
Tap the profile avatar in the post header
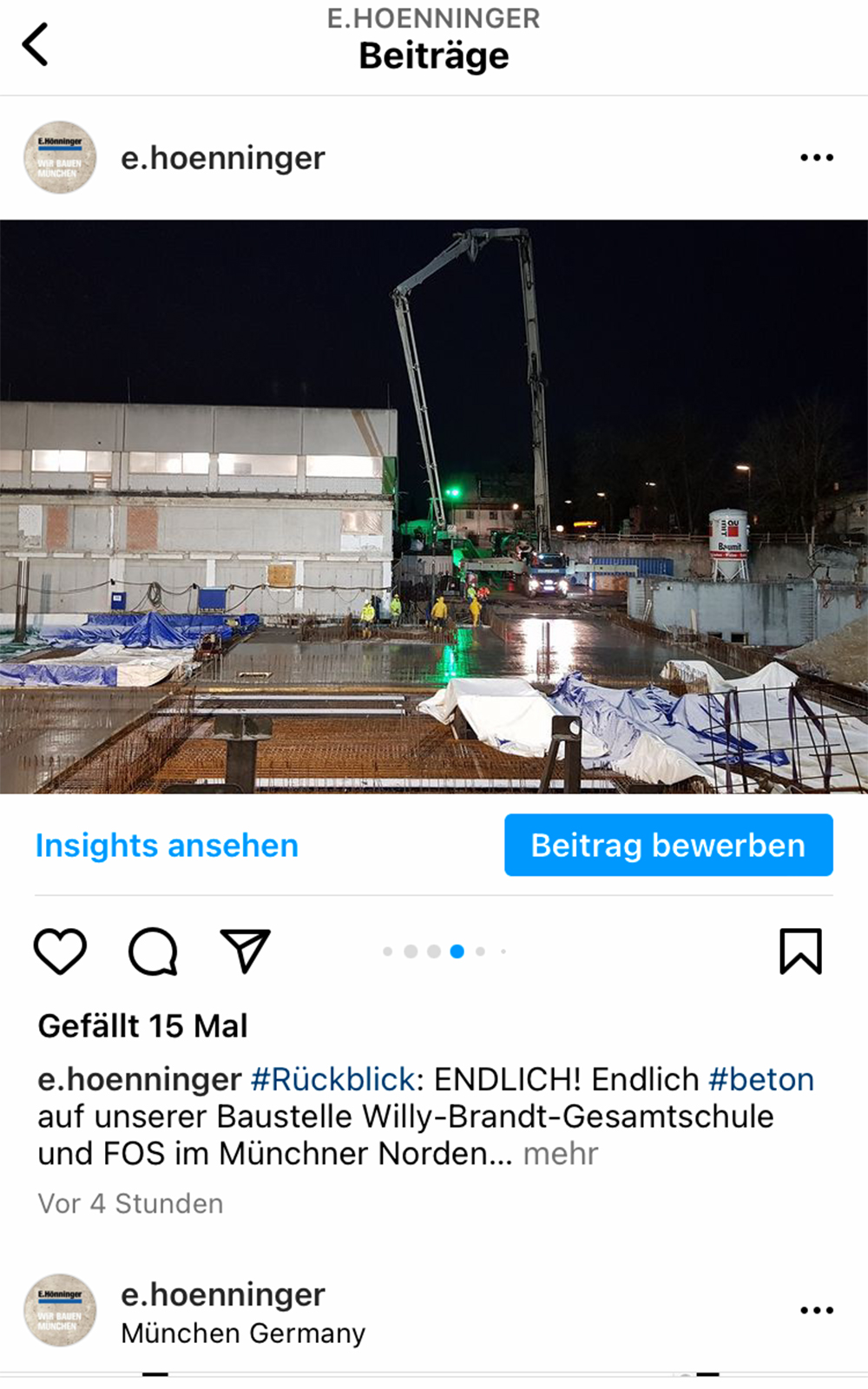(59, 158)
